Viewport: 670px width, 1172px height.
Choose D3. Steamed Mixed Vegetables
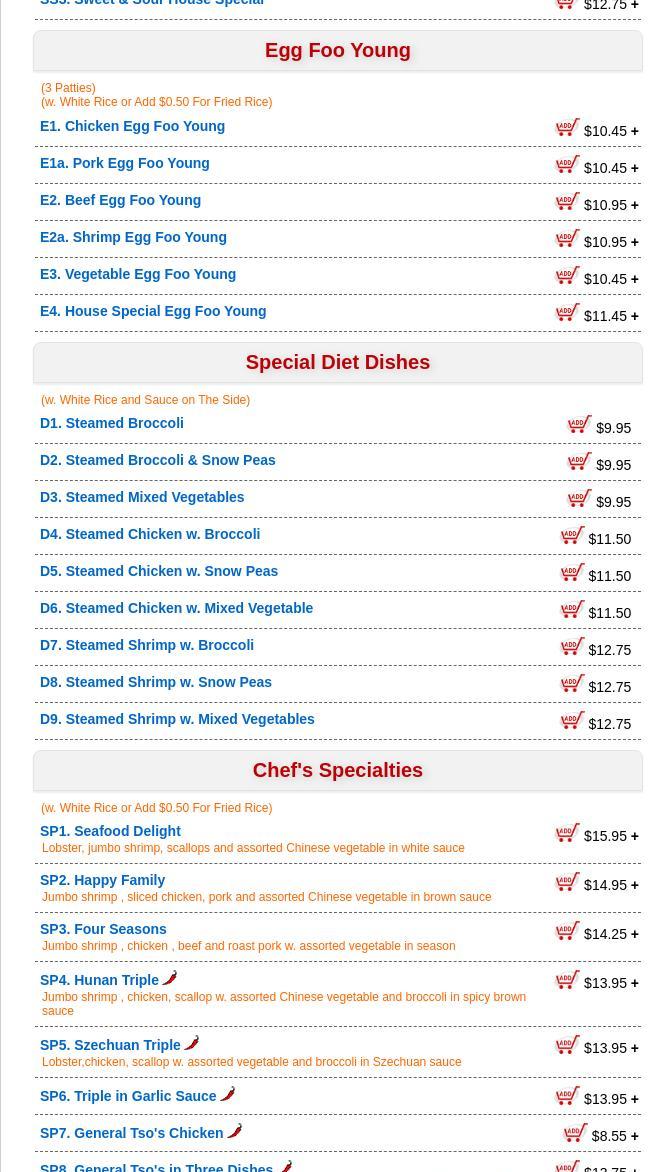(x=142, y=498)
